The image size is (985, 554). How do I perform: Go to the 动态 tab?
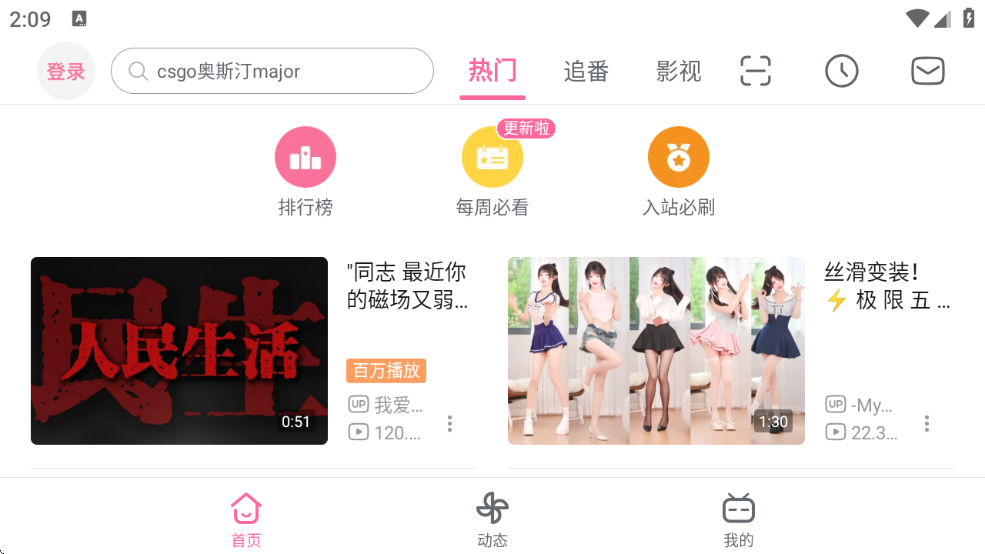coord(492,520)
